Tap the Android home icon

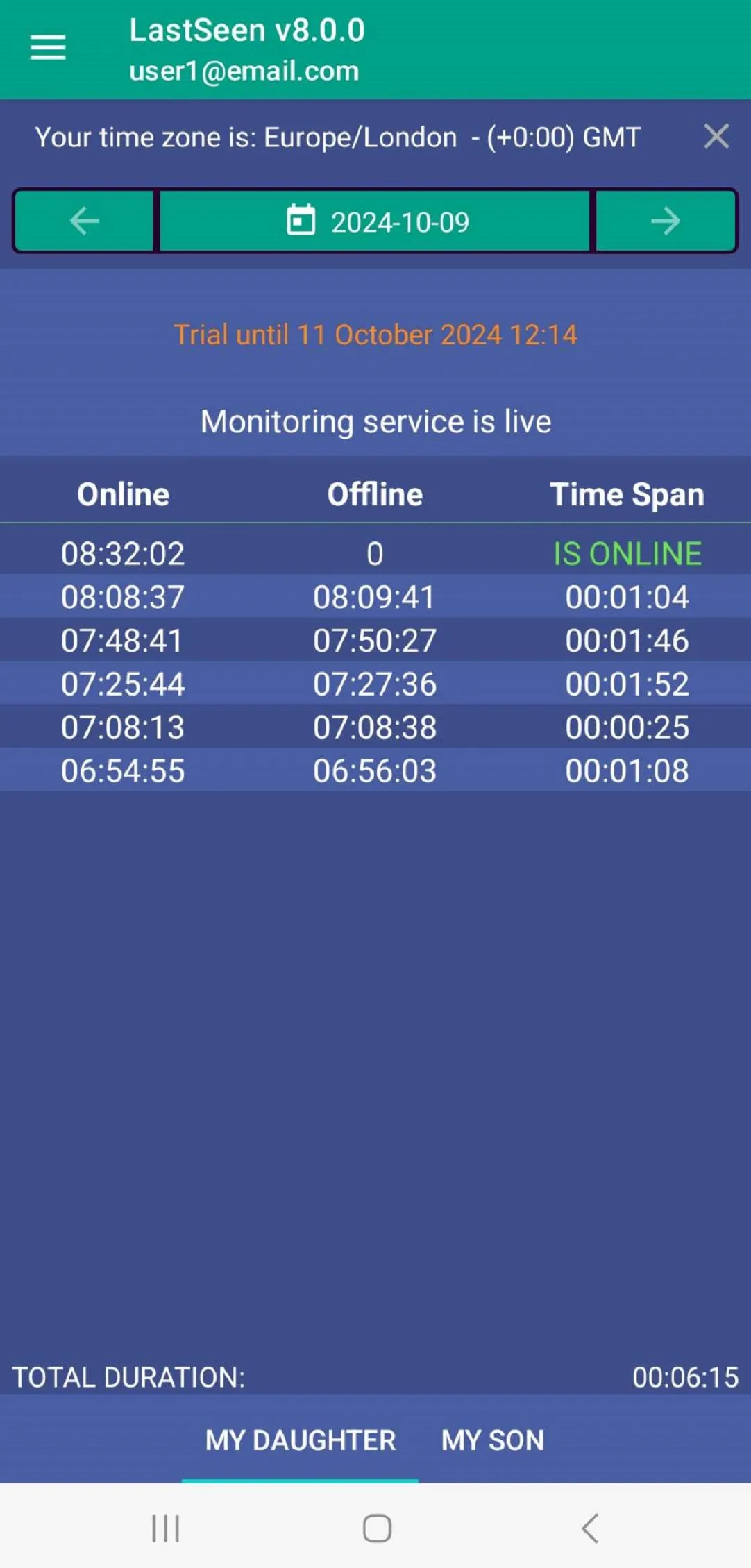[374, 1526]
